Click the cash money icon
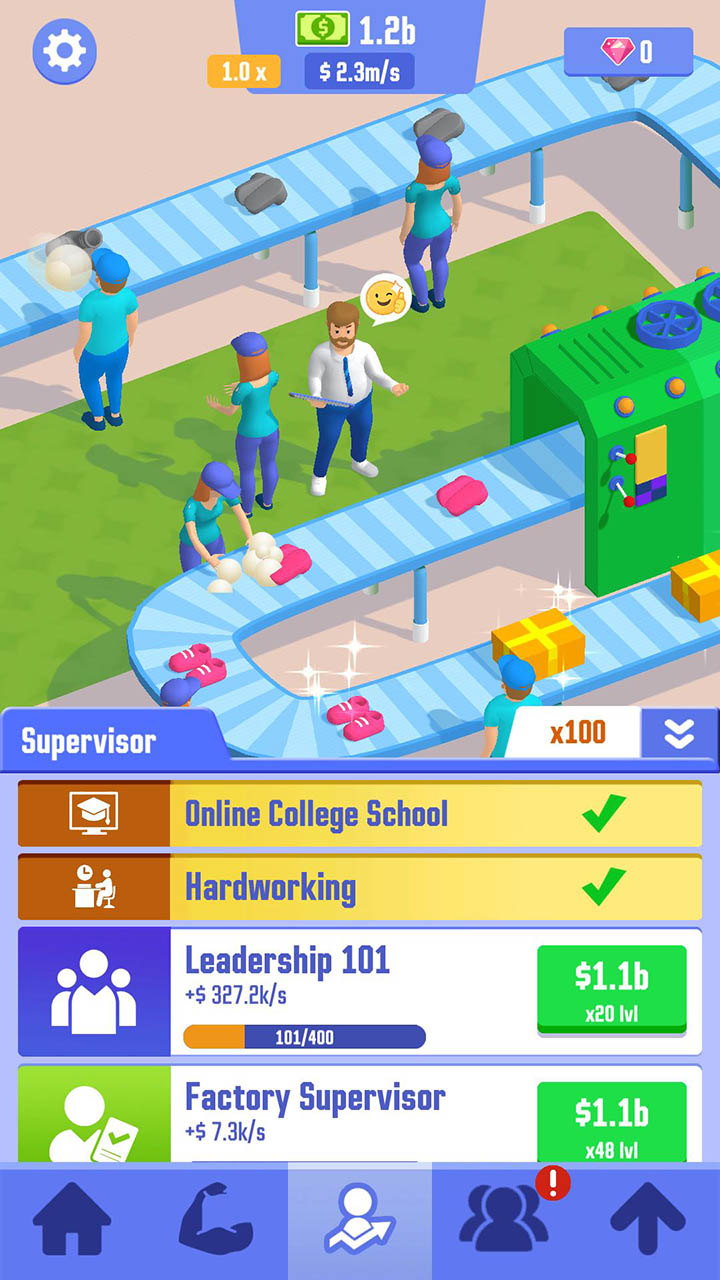 click(320, 27)
